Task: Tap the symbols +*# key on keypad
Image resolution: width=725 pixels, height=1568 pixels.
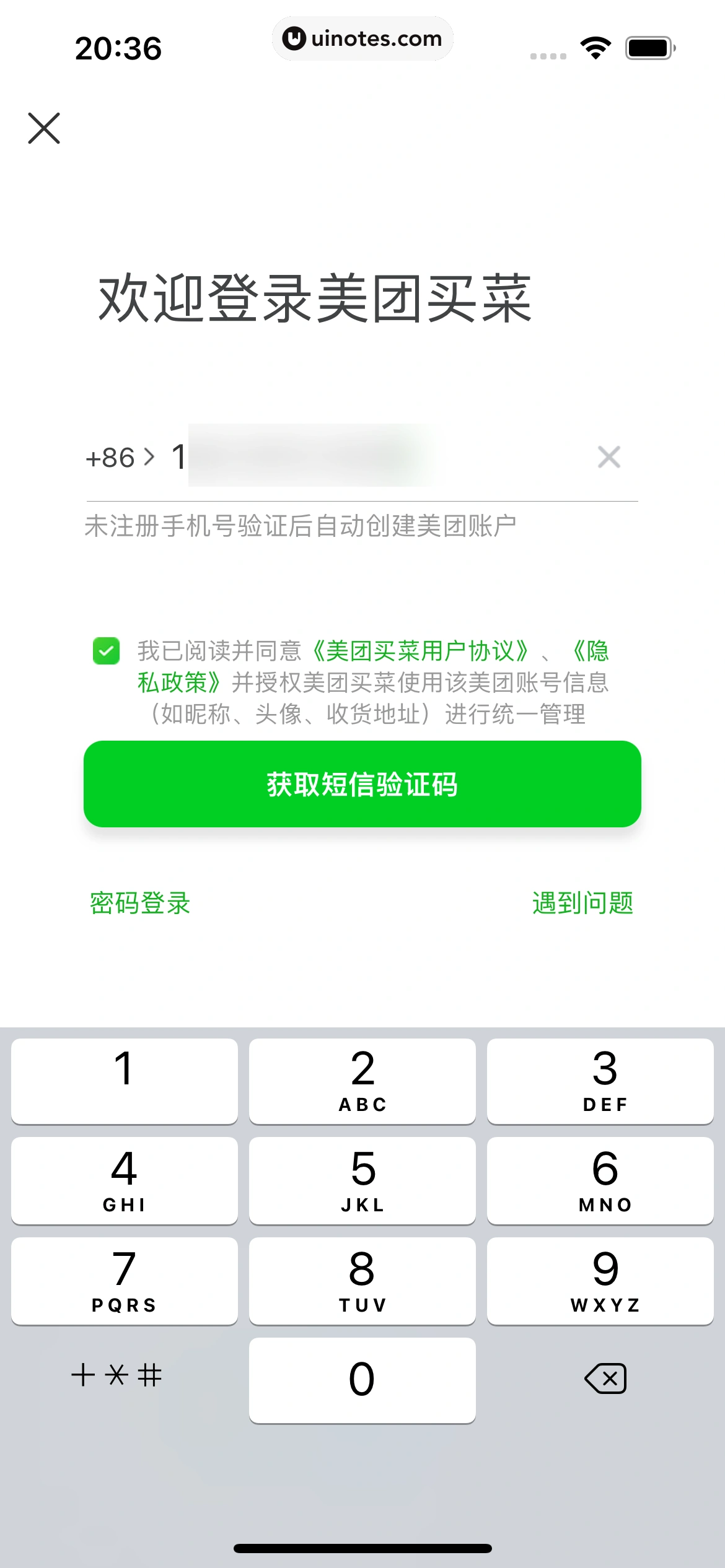Action: pyautogui.click(x=117, y=1375)
